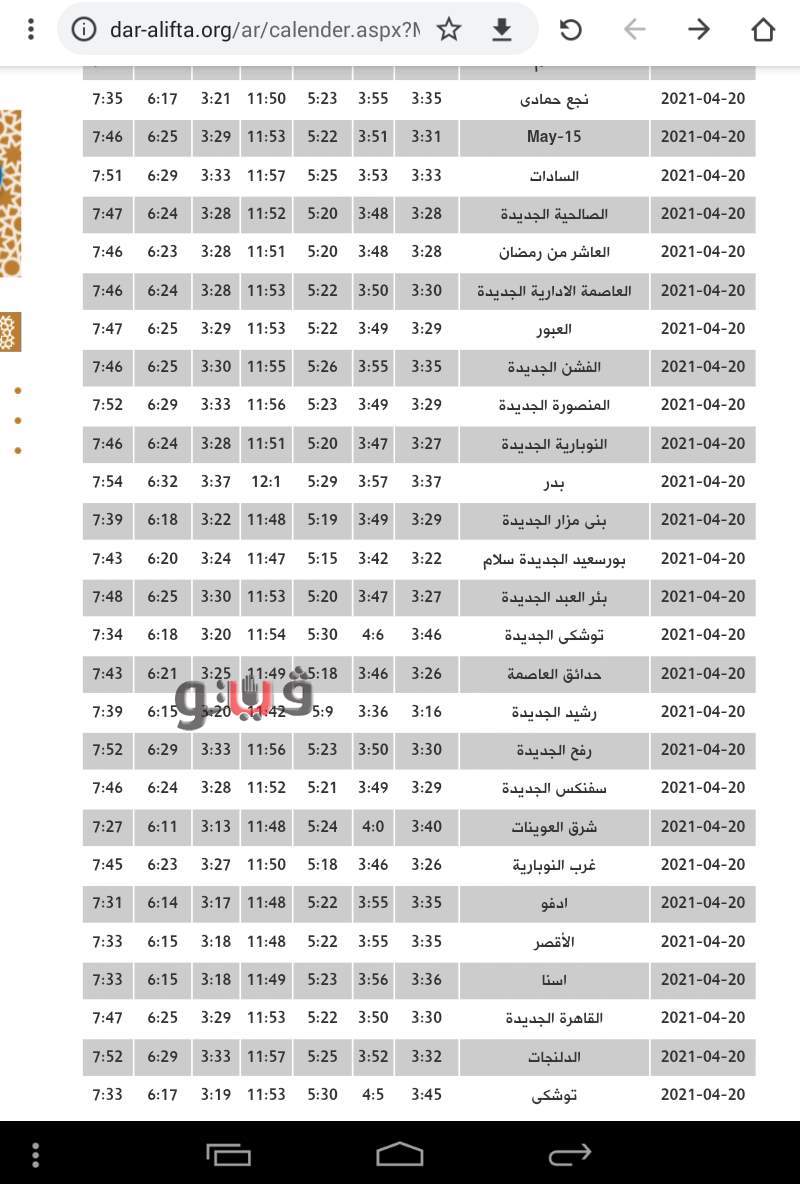The width and height of the screenshot is (800, 1184).
Task: Reload the prayer times page
Action: [x=570, y=30]
